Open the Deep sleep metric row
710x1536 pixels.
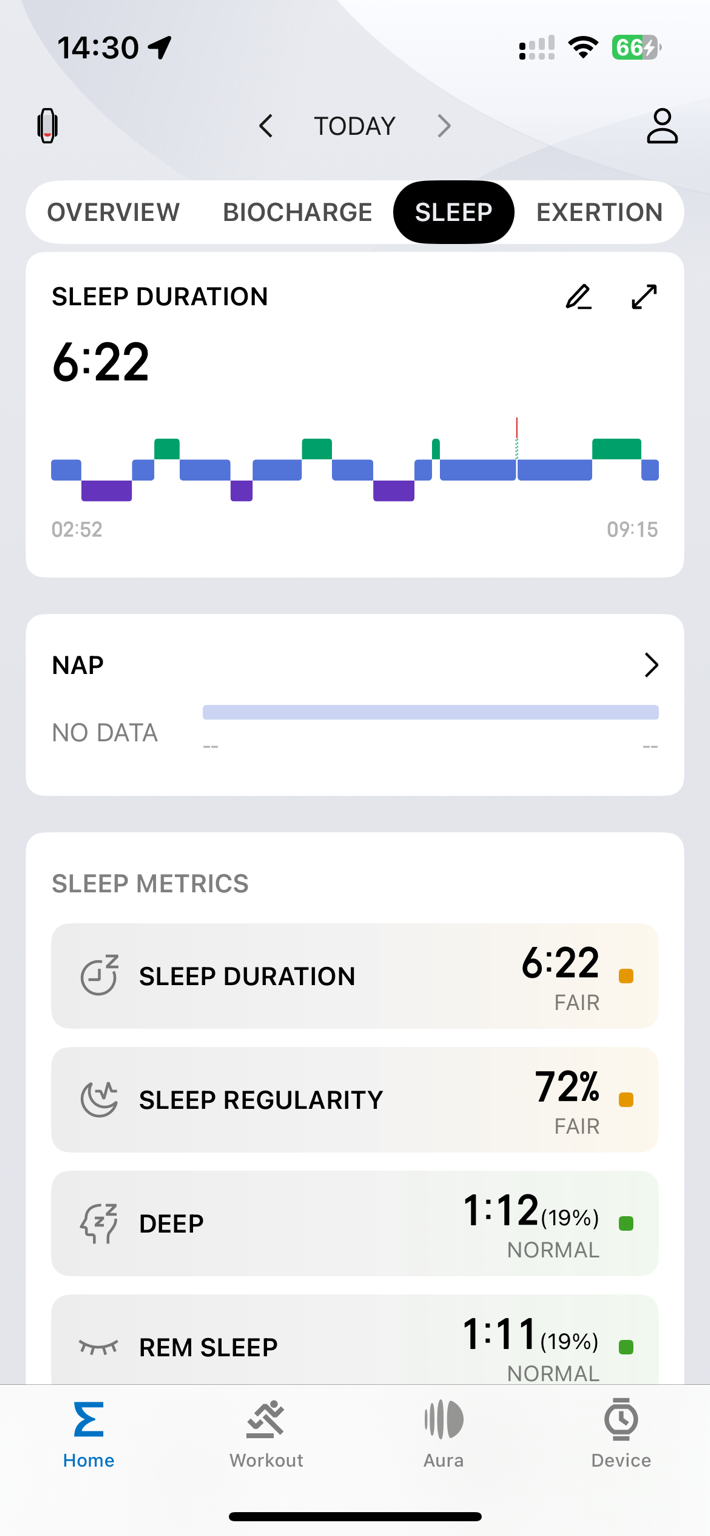tap(355, 1223)
